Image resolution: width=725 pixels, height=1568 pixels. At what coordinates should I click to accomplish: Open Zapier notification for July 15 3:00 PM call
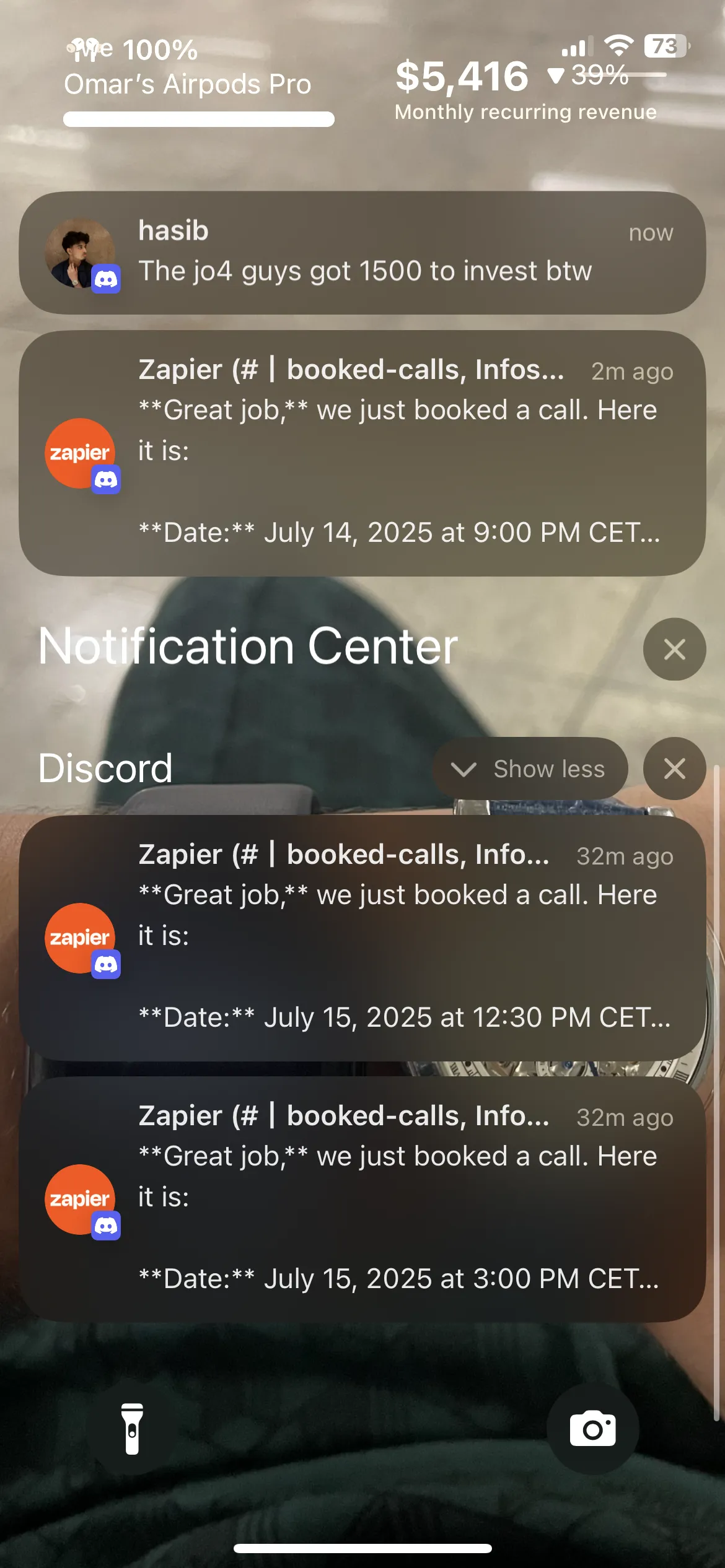tap(362, 1200)
